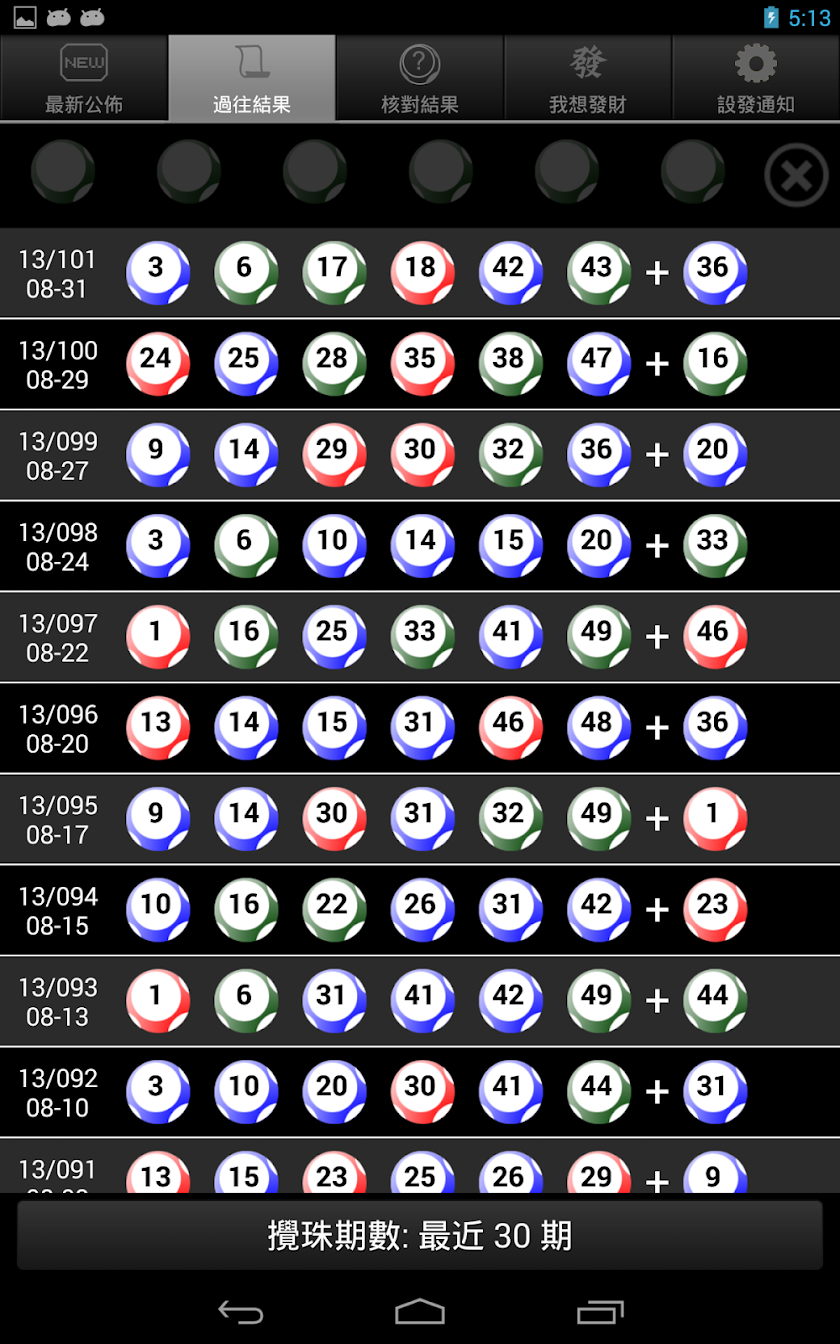The image size is (840, 1344).
Task: Open the draw 13/093 result row
Action: (420, 1001)
